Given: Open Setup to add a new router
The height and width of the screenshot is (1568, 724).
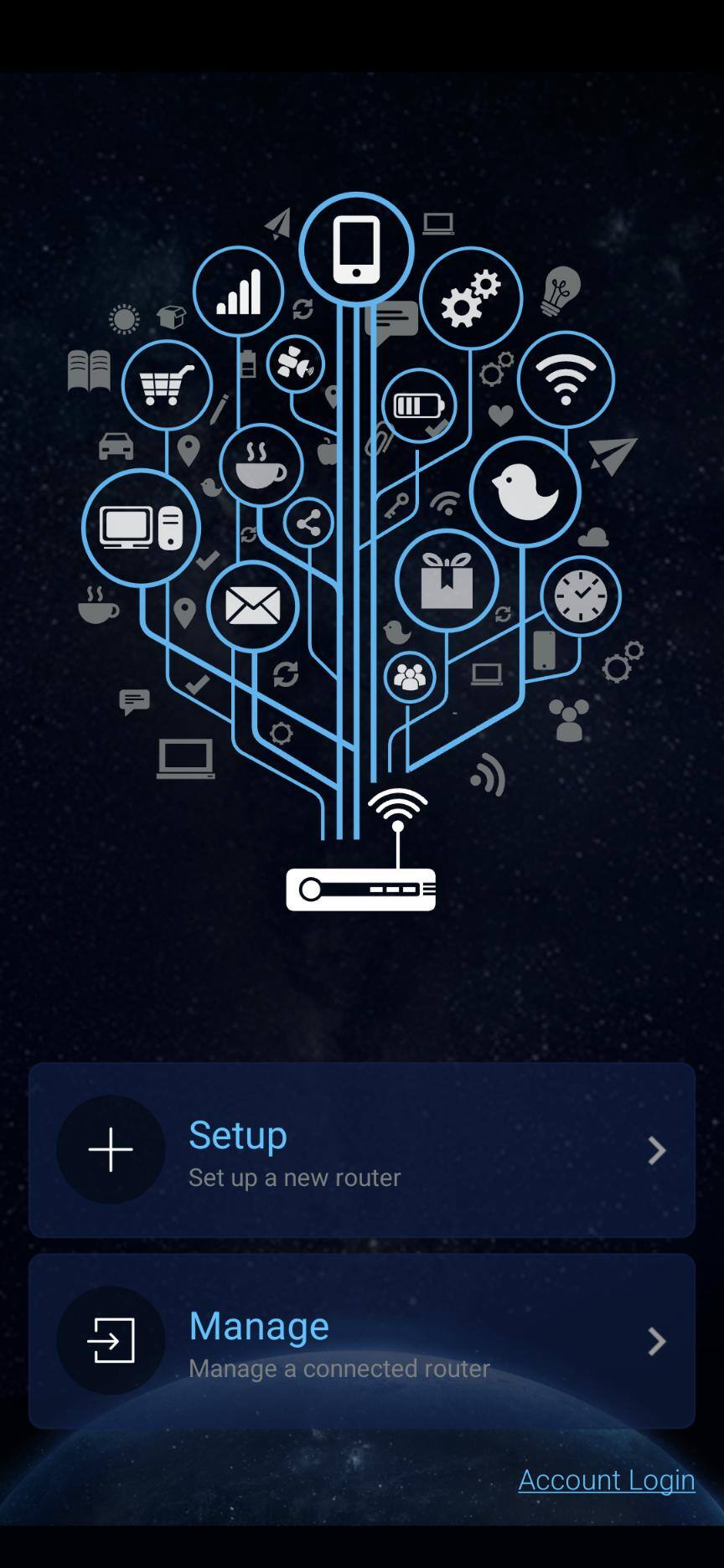Looking at the screenshot, I should [361, 1150].
